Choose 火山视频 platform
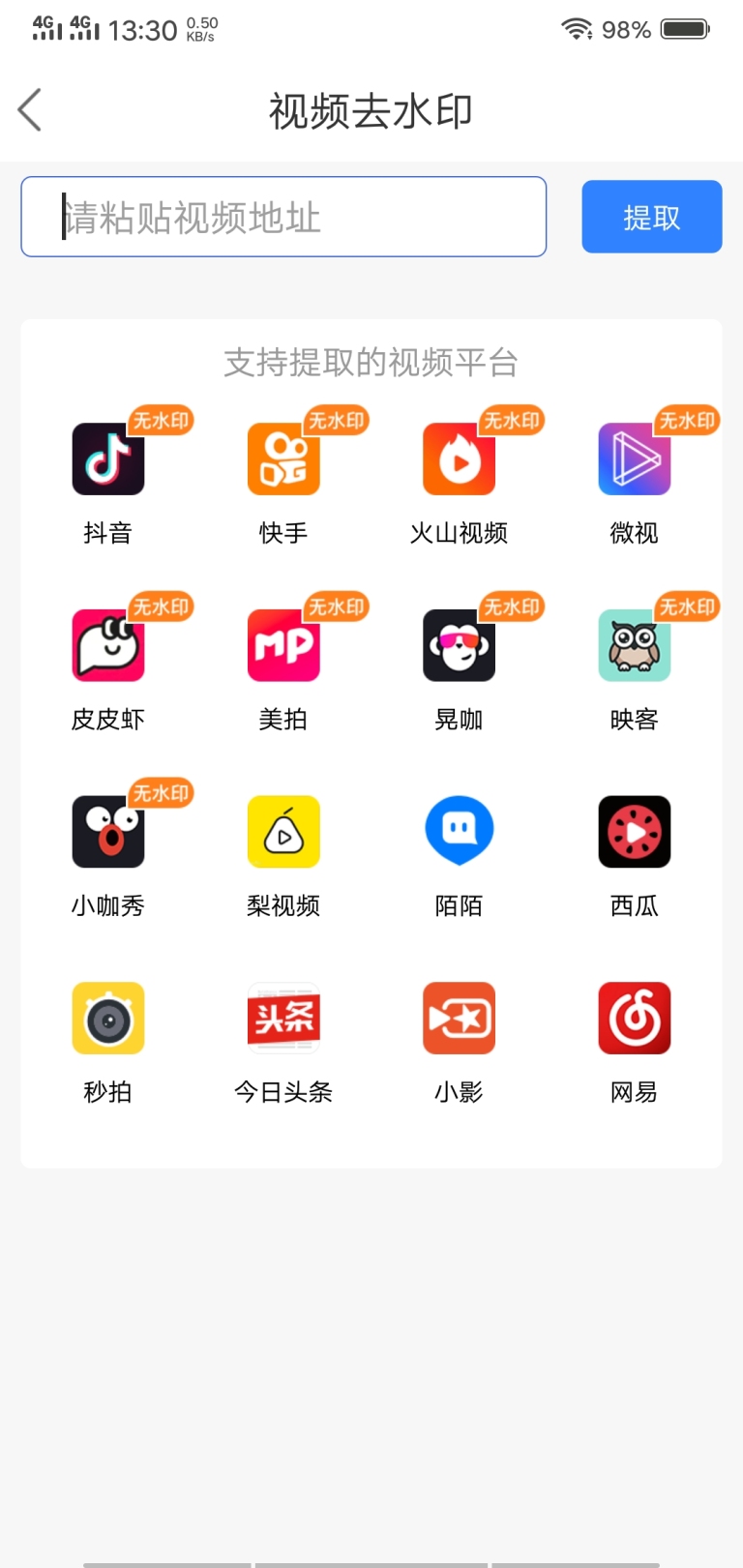The width and height of the screenshot is (743, 1568). point(459,459)
